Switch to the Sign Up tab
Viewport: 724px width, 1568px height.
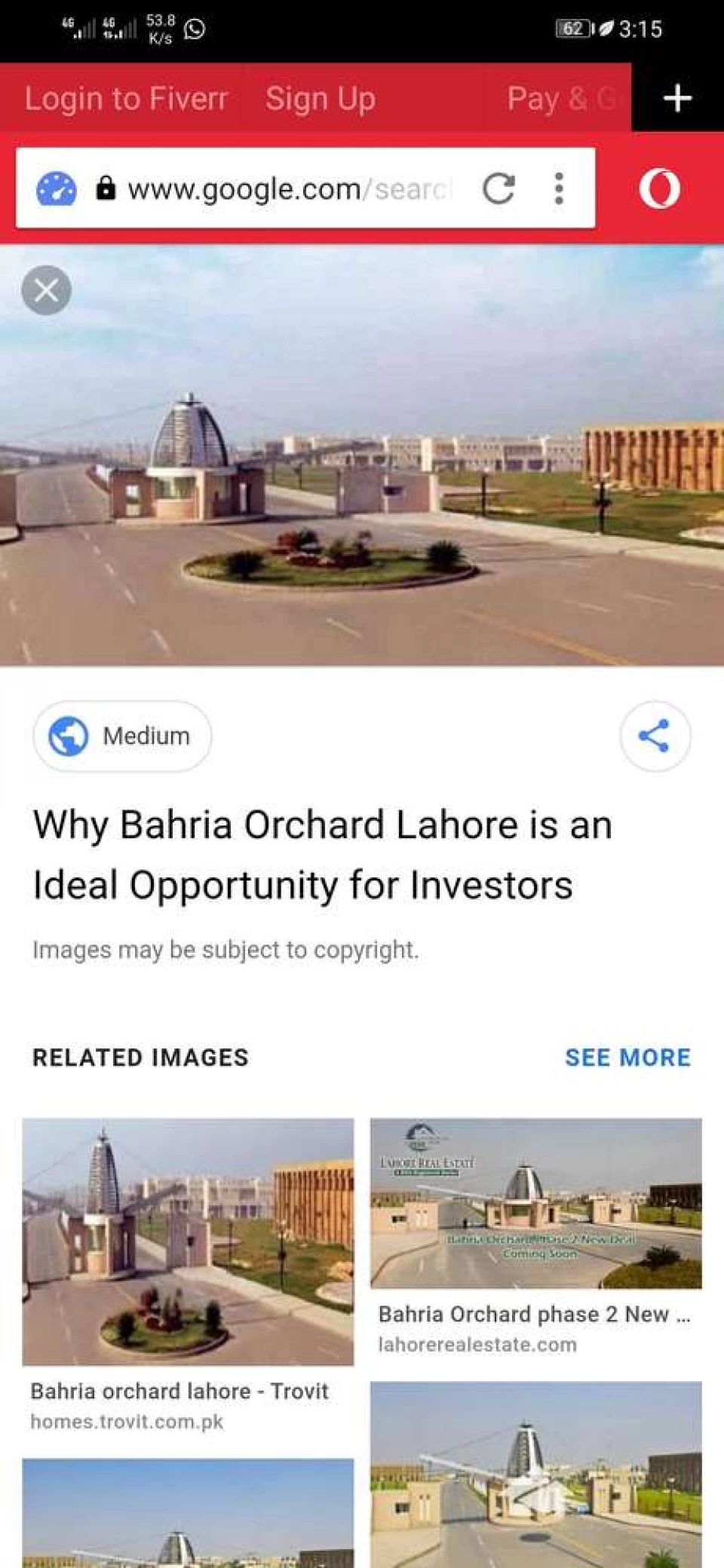click(321, 99)
